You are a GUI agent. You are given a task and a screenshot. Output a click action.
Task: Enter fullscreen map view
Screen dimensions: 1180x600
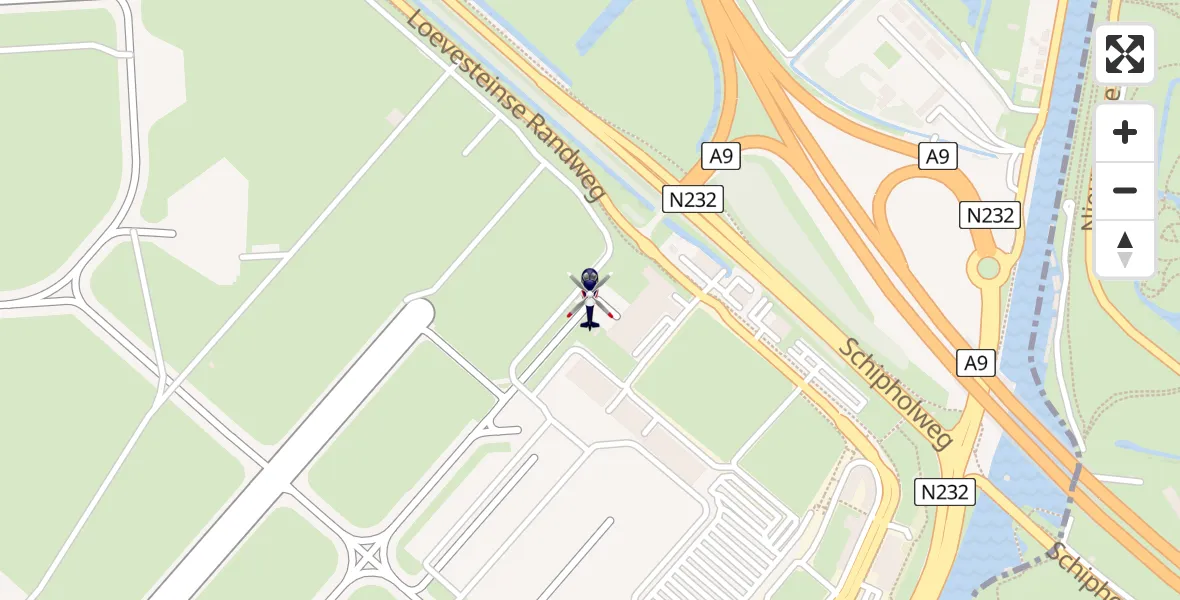[1125, 54]
